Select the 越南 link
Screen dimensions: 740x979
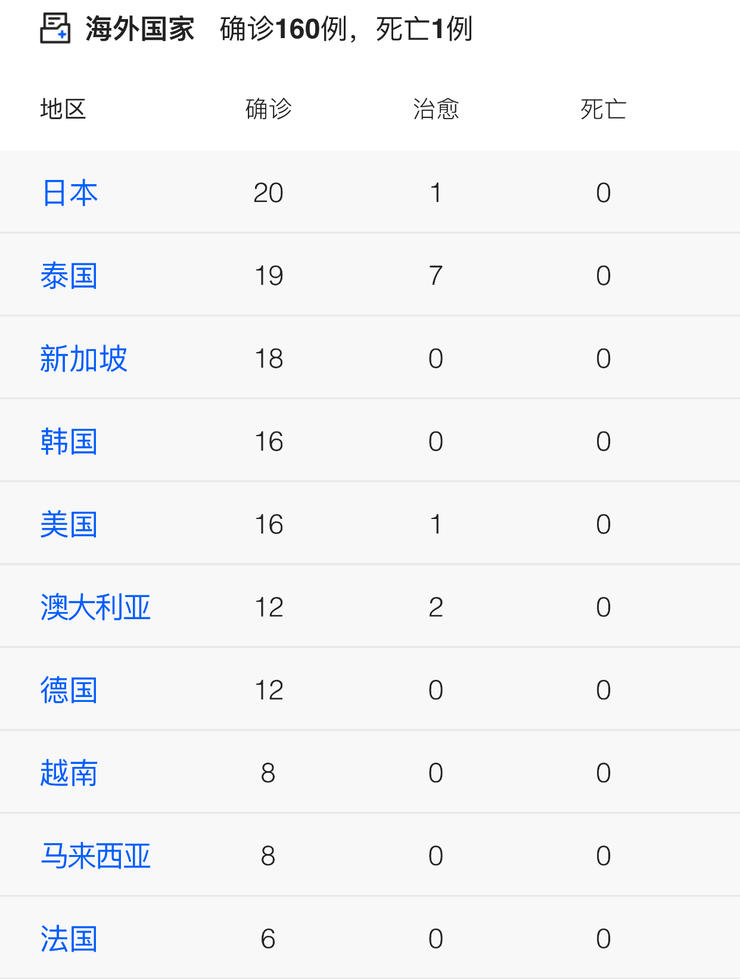click(69, 774)
